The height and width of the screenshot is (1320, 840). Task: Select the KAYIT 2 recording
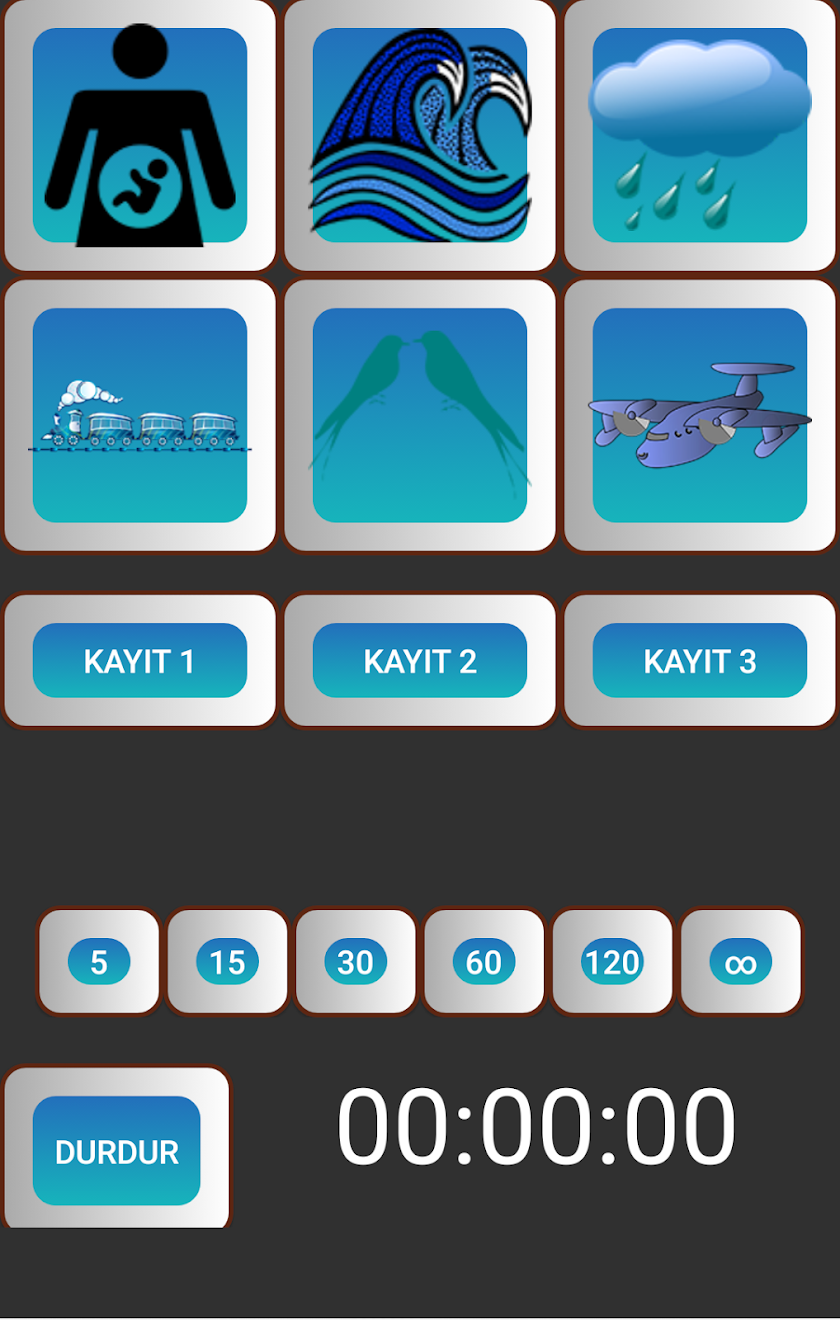(x=420, y=661)
